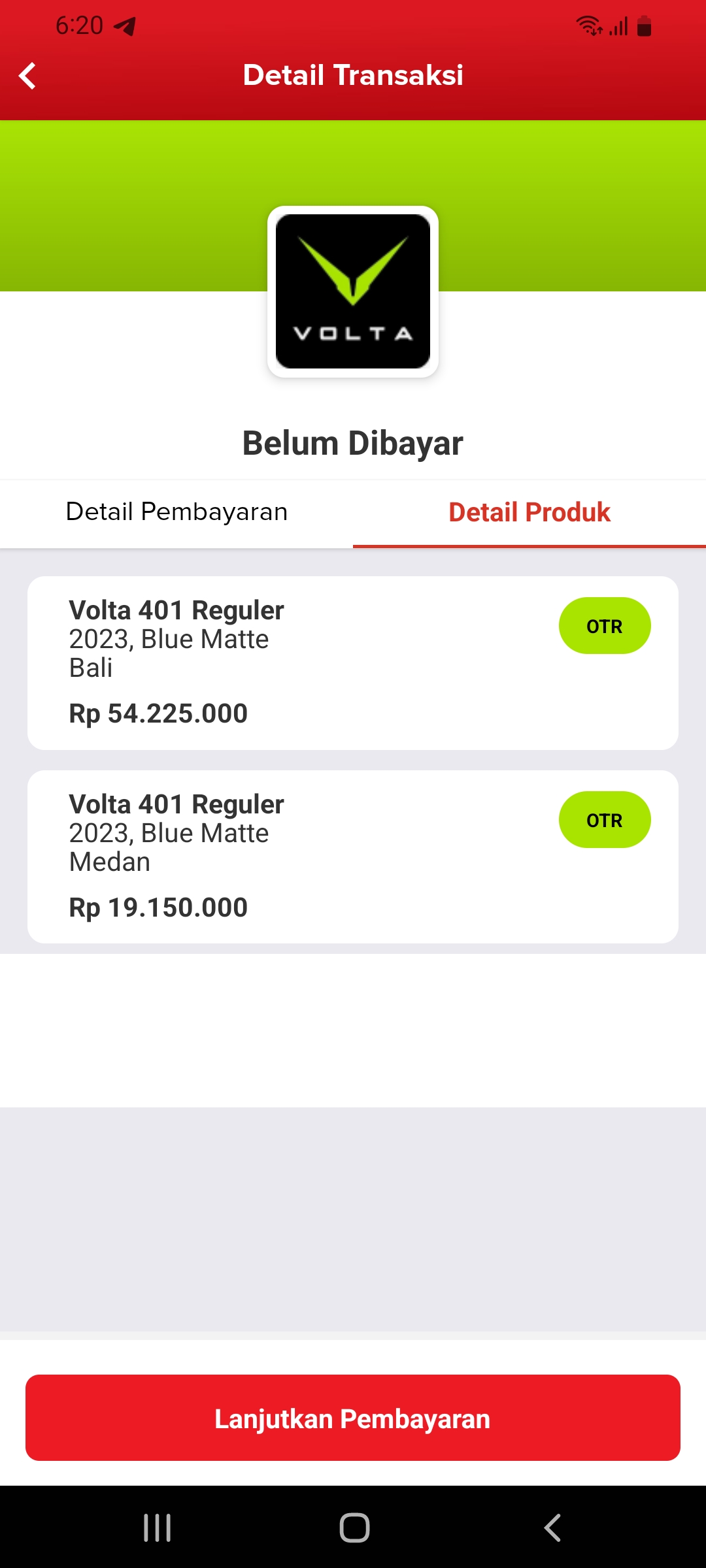
Task: Select the Detail Produk tab
Action: [x=529, y=512]
